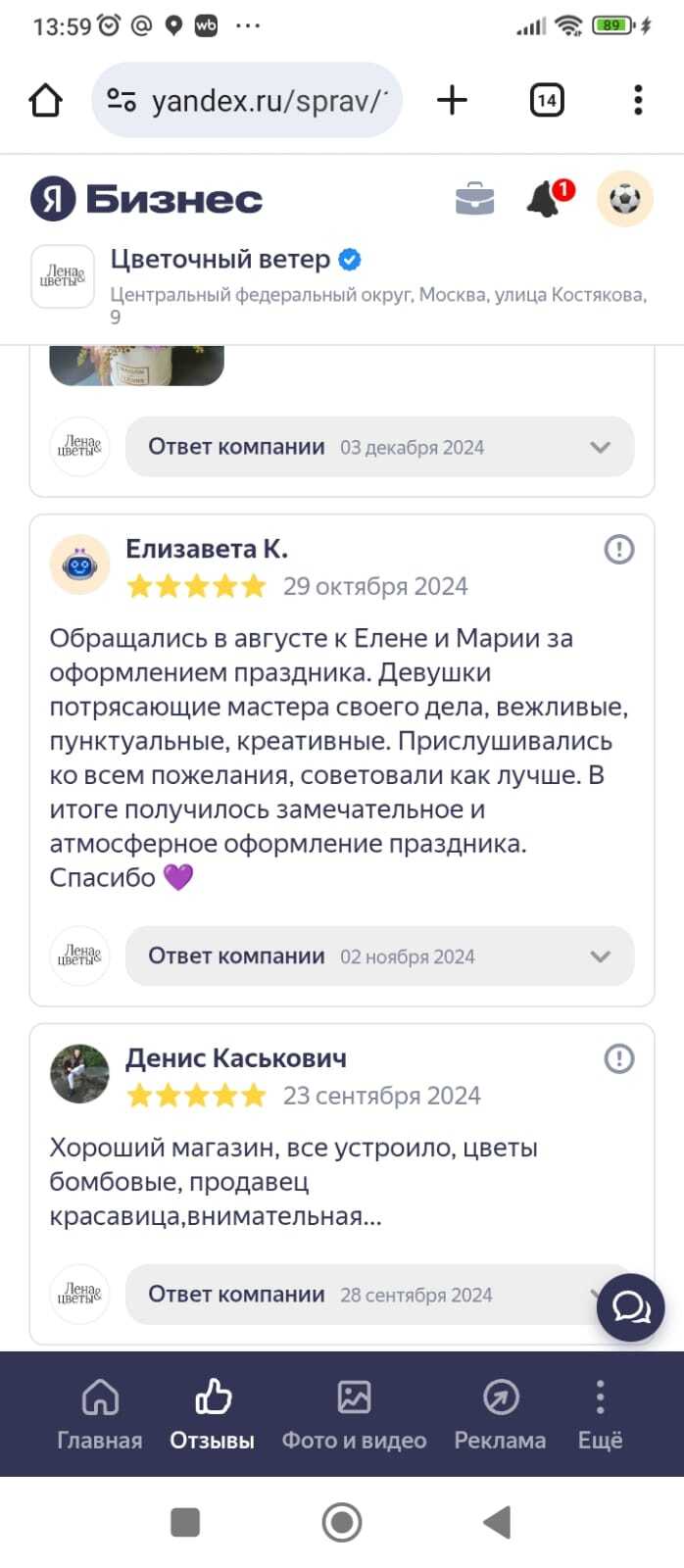Open the browser overflow menu
This screenshot has width=684, height=1568.
pos(638,100)
